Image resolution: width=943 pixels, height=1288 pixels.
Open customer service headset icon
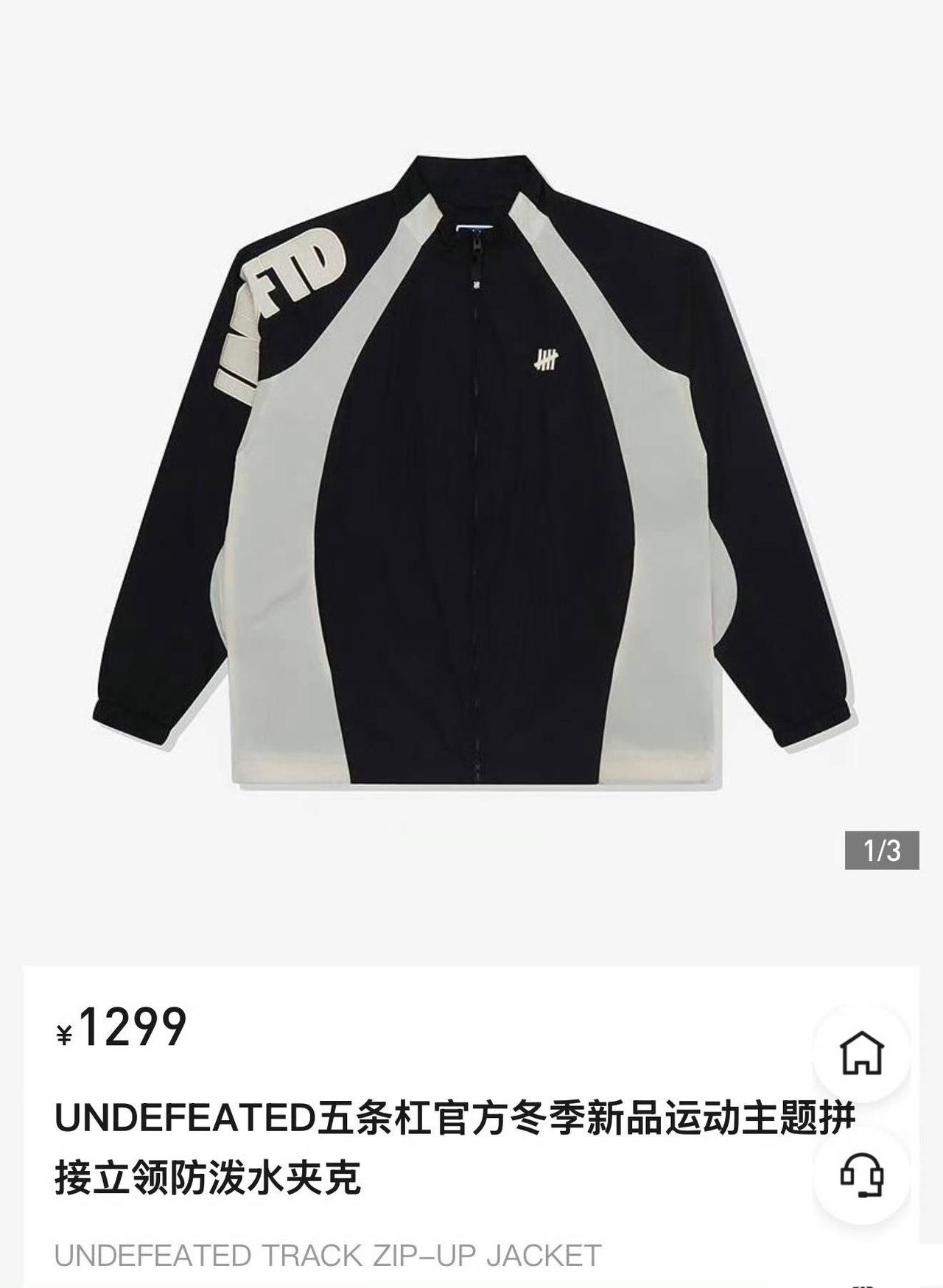[861, 1176]
